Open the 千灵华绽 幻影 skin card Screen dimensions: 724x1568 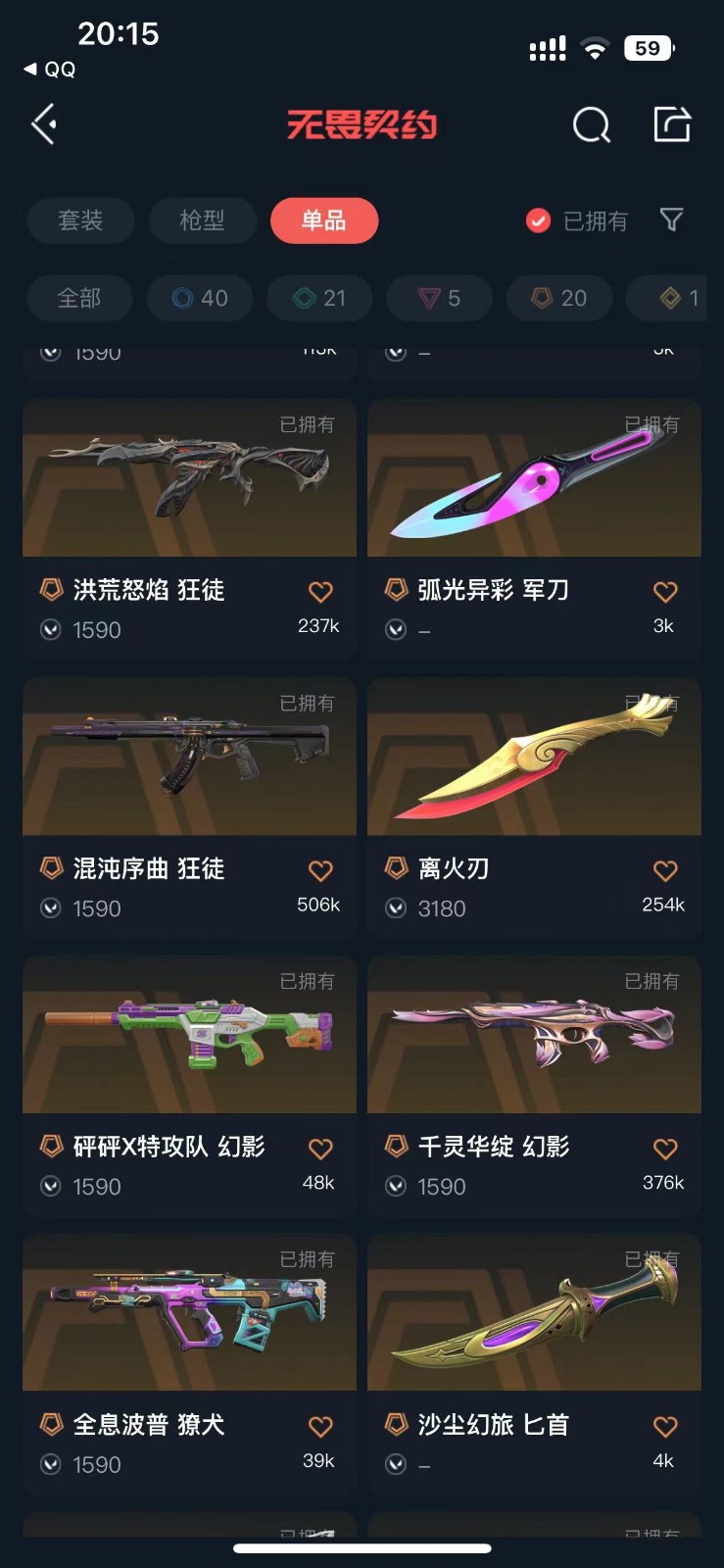534,1085
